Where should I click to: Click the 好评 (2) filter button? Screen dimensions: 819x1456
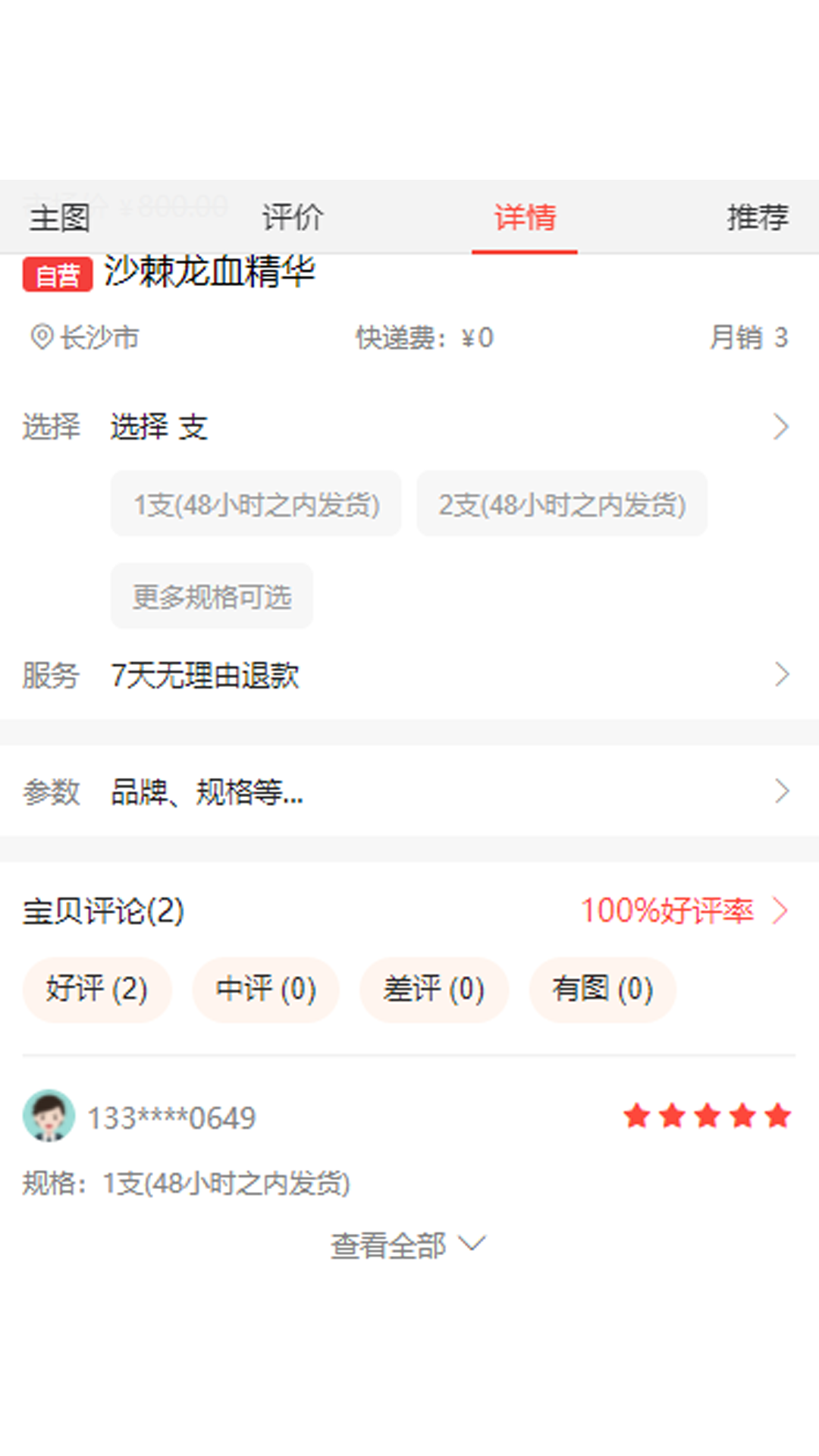(97, 989)
